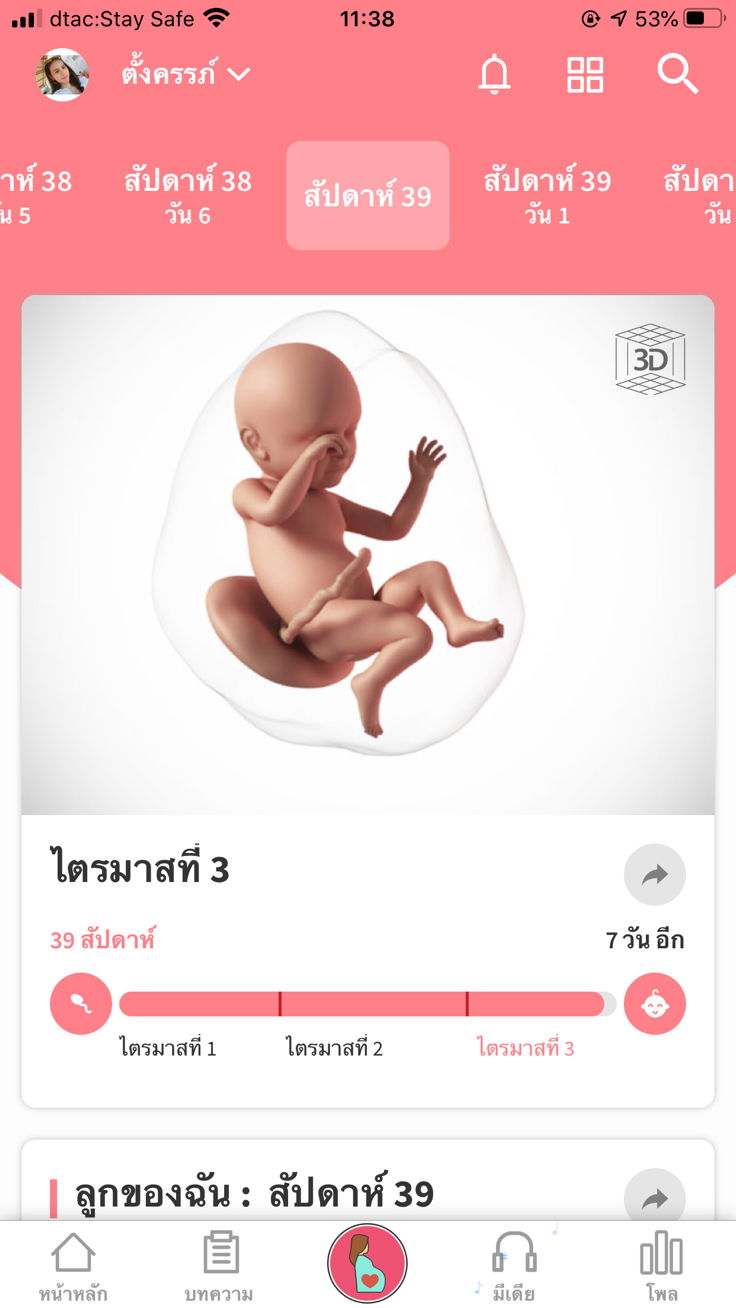Open the notifications bell
736x1308 pixels.
(495, 74)
